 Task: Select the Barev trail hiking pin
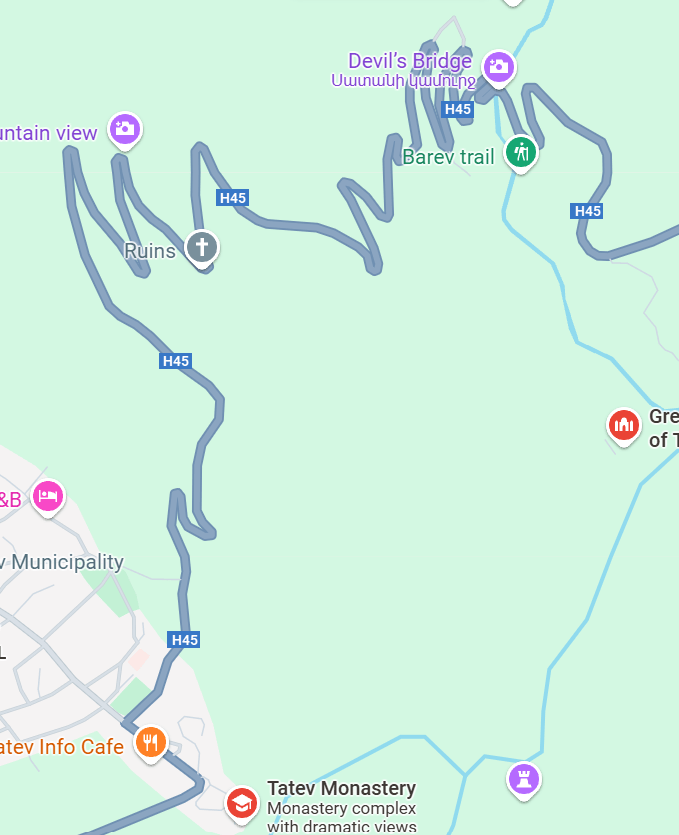(520, 153)
